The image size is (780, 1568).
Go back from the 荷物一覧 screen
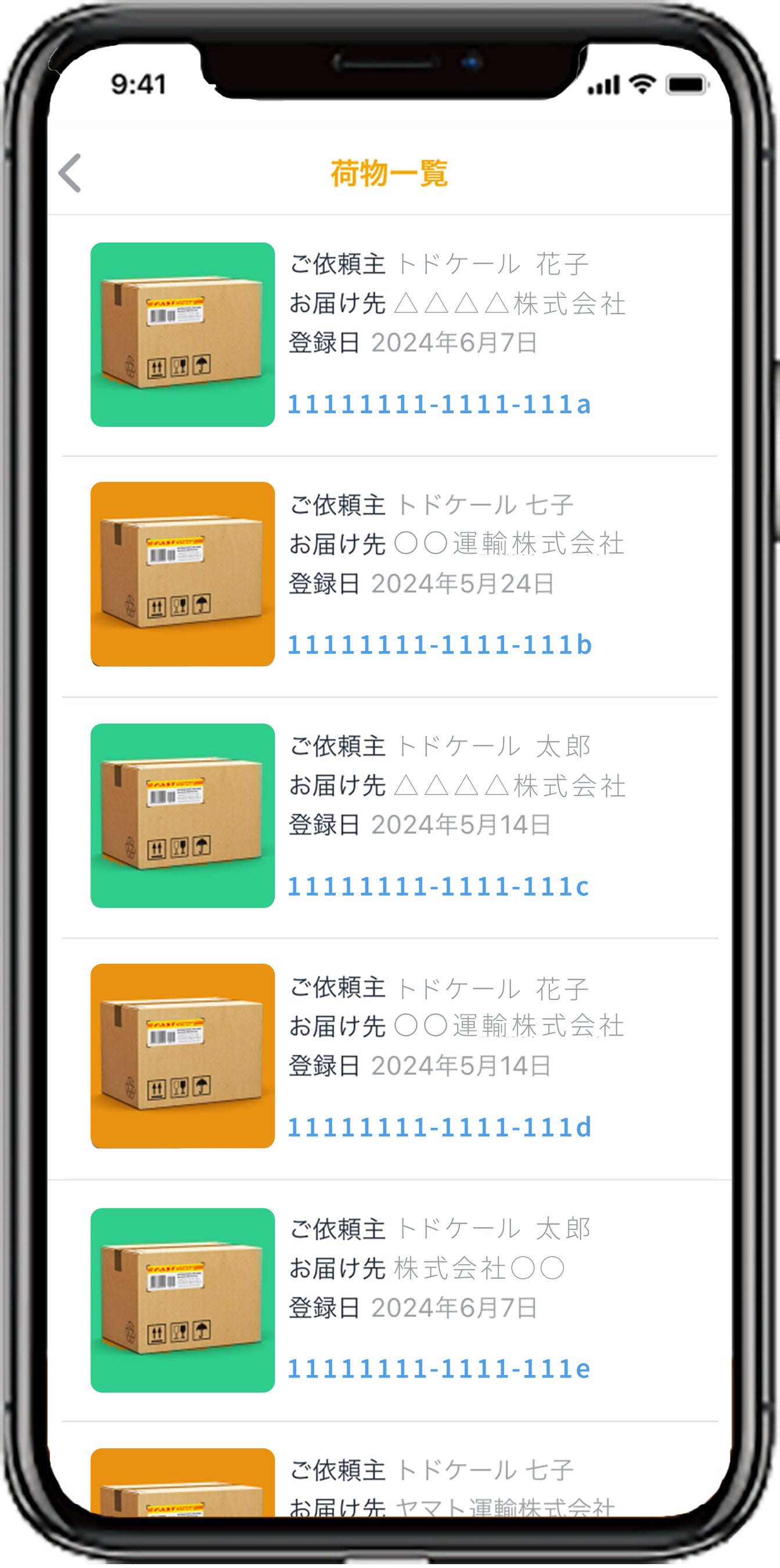coord(71,173)
